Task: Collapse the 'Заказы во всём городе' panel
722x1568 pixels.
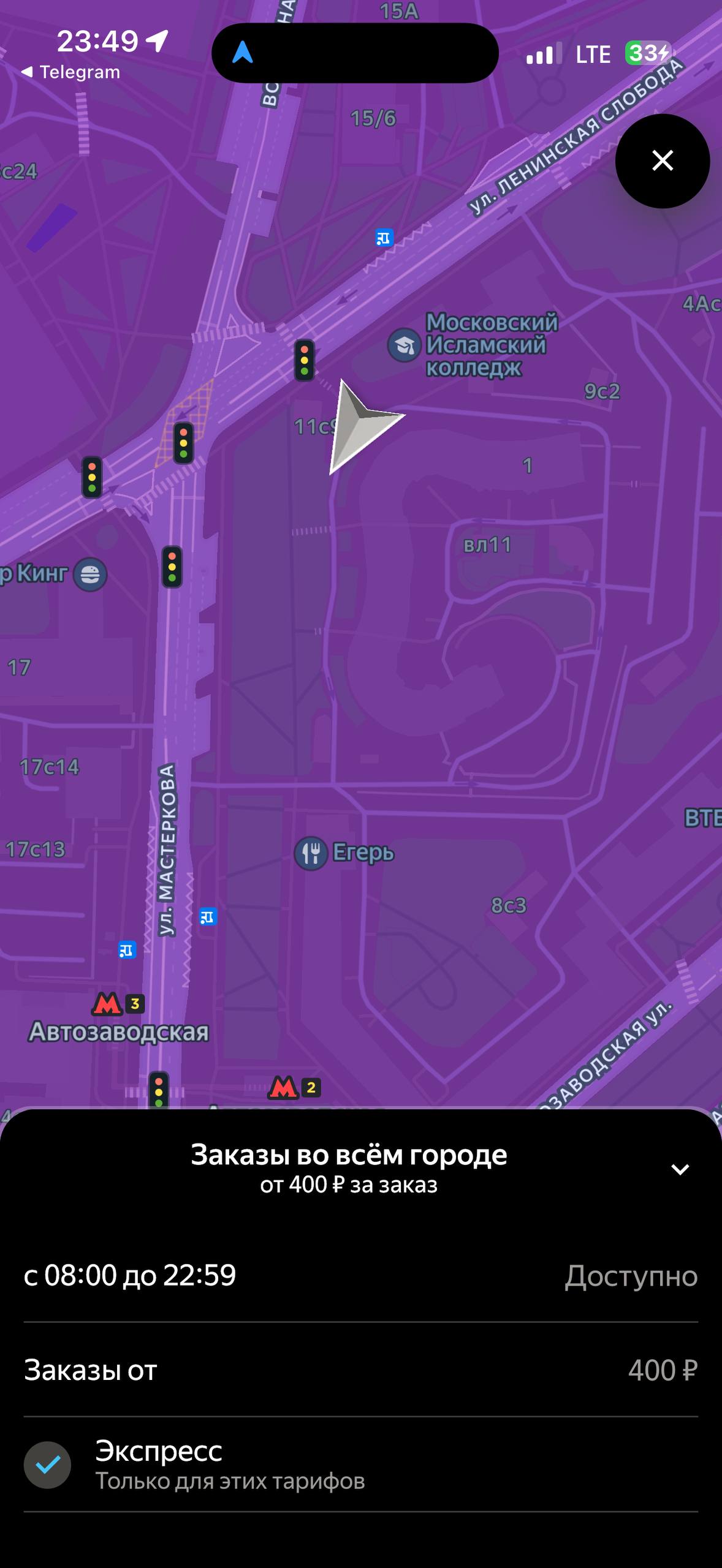Action: 680,1169
